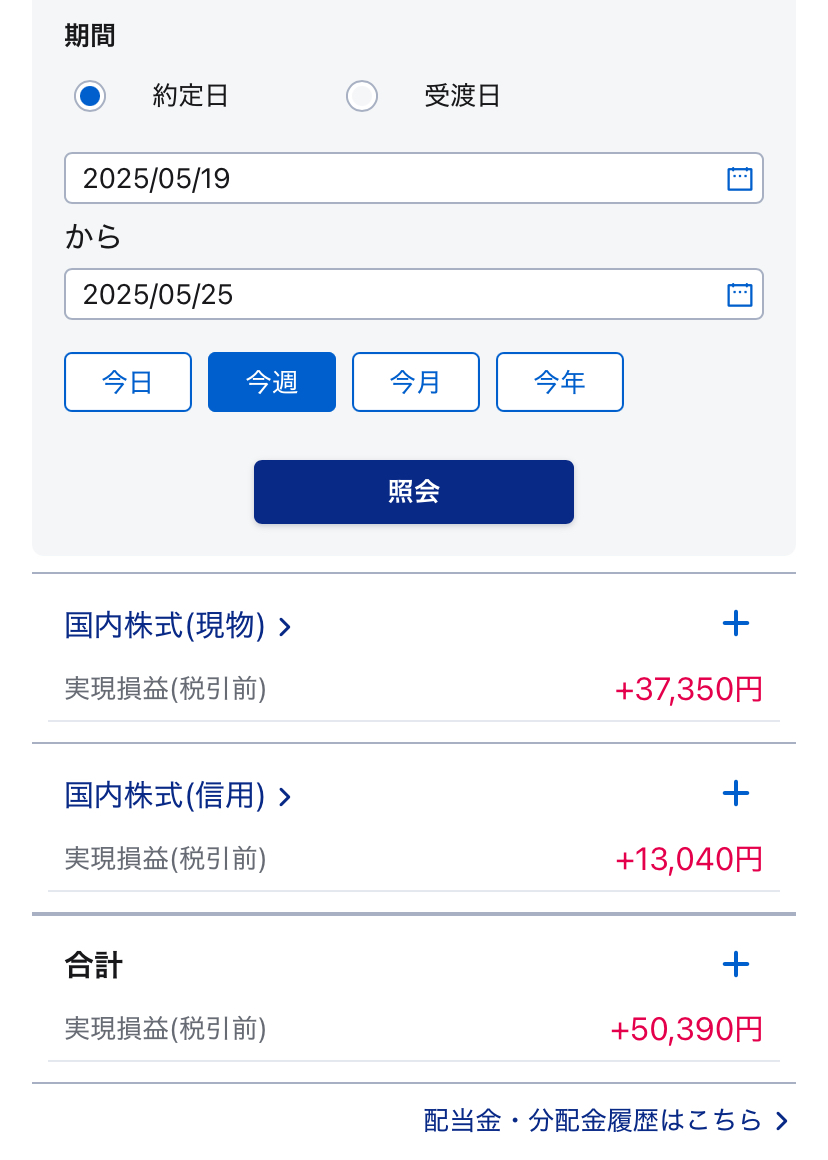Expand the 国内株式(現物) plus icon

click(x=736, y=624)
